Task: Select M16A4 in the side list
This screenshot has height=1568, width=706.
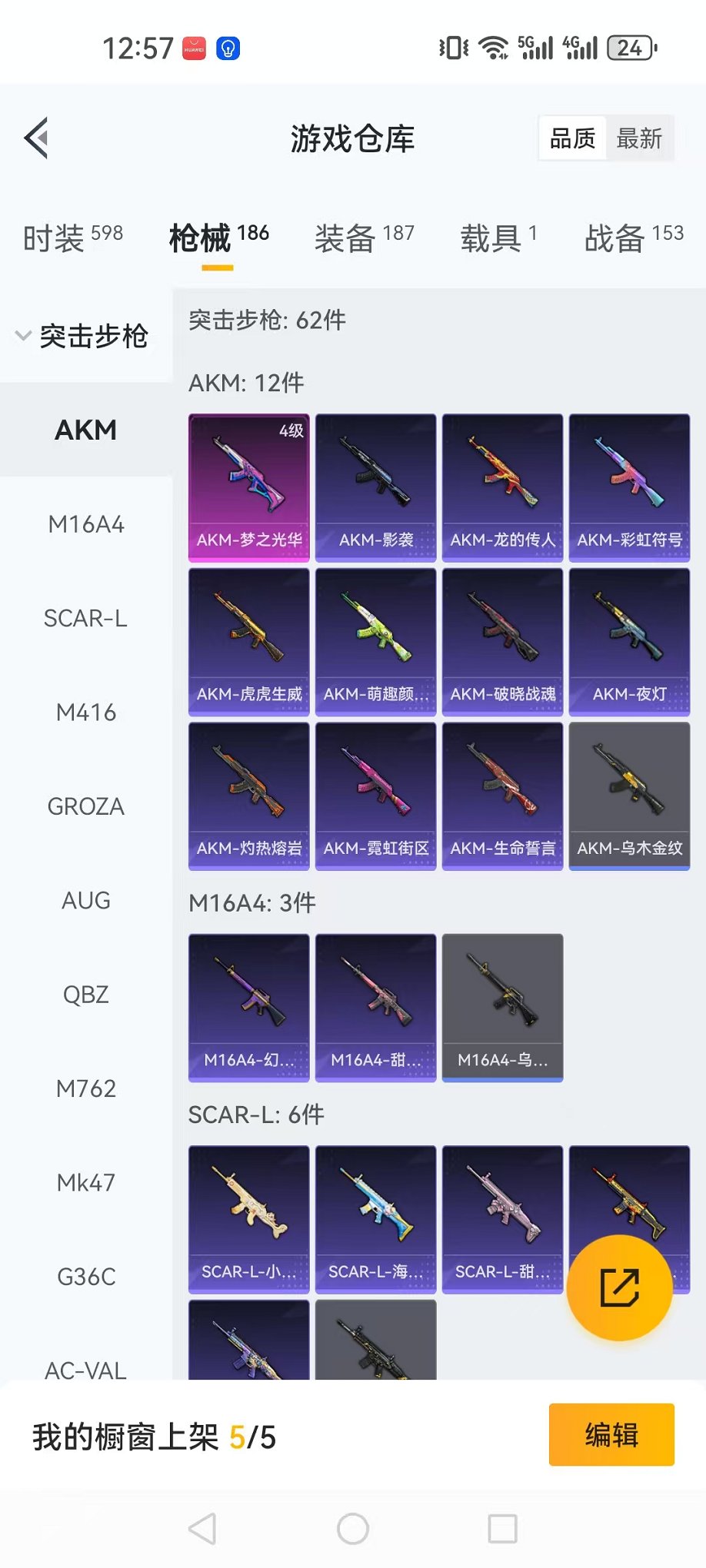Action: (86, 525)
